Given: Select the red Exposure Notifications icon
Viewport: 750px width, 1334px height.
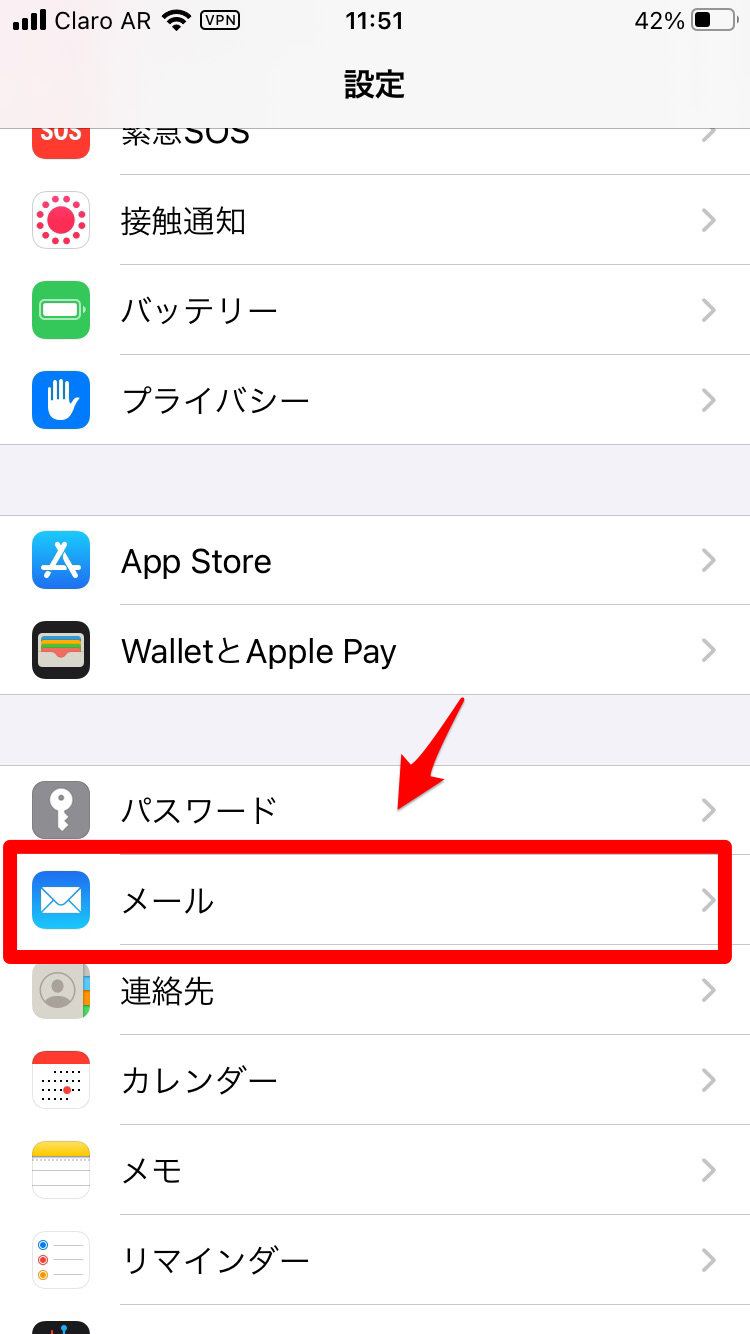Looking at the screenshot, I should pyautogui.click(x=60, y=220).
